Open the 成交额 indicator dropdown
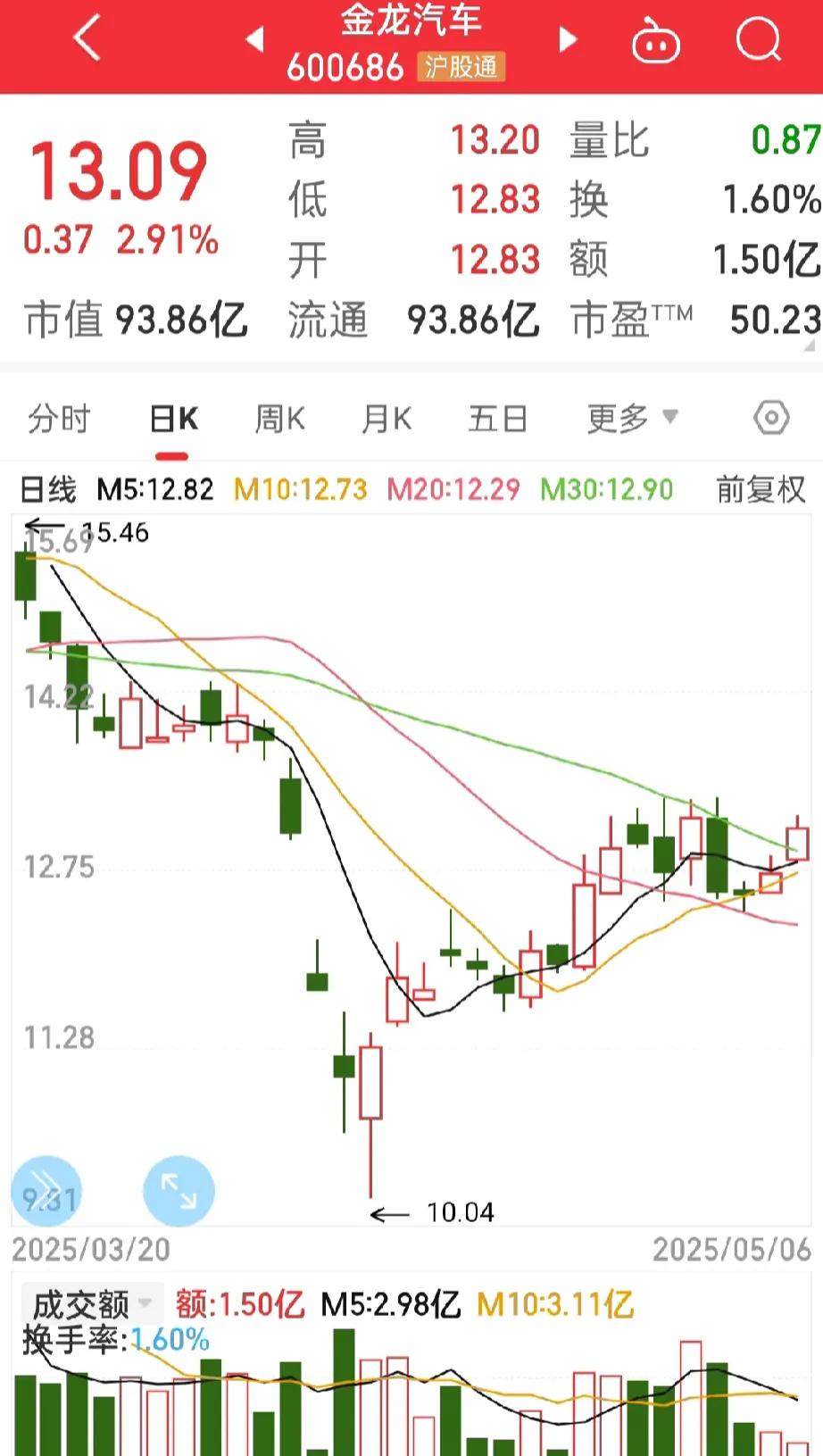Screen dimensions: 823x1456 click(x=92, y=1305)
